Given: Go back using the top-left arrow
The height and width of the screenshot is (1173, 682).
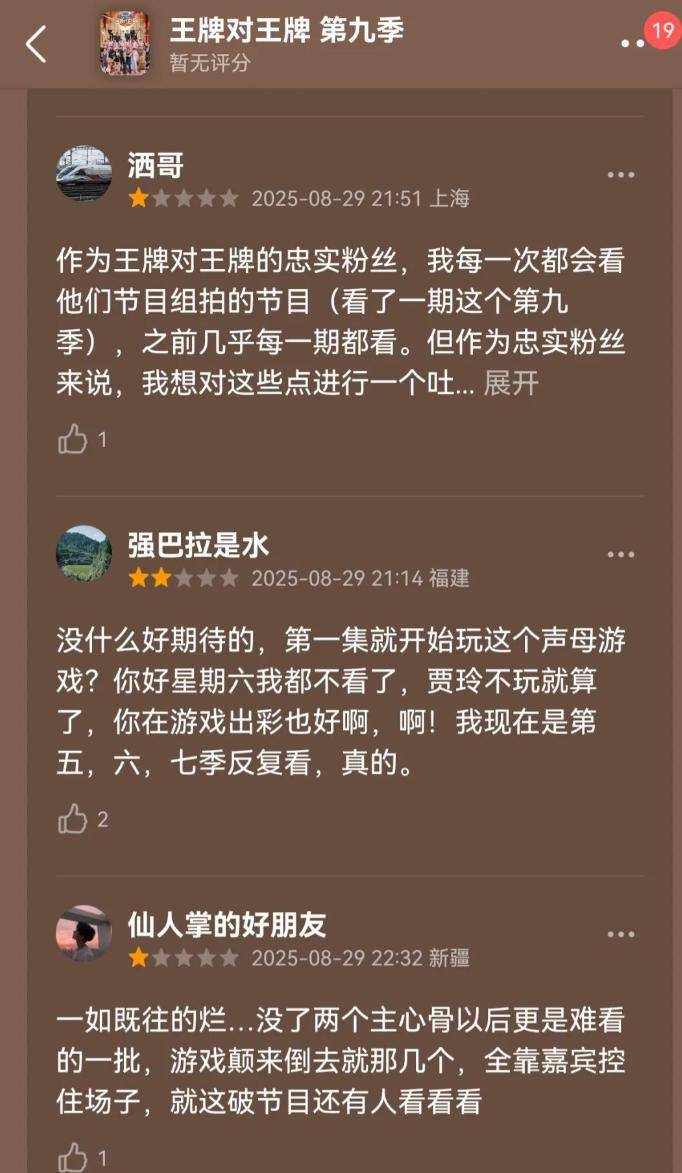Looking at the screenshot, I should pyautogui.click(x=36, y=43).
